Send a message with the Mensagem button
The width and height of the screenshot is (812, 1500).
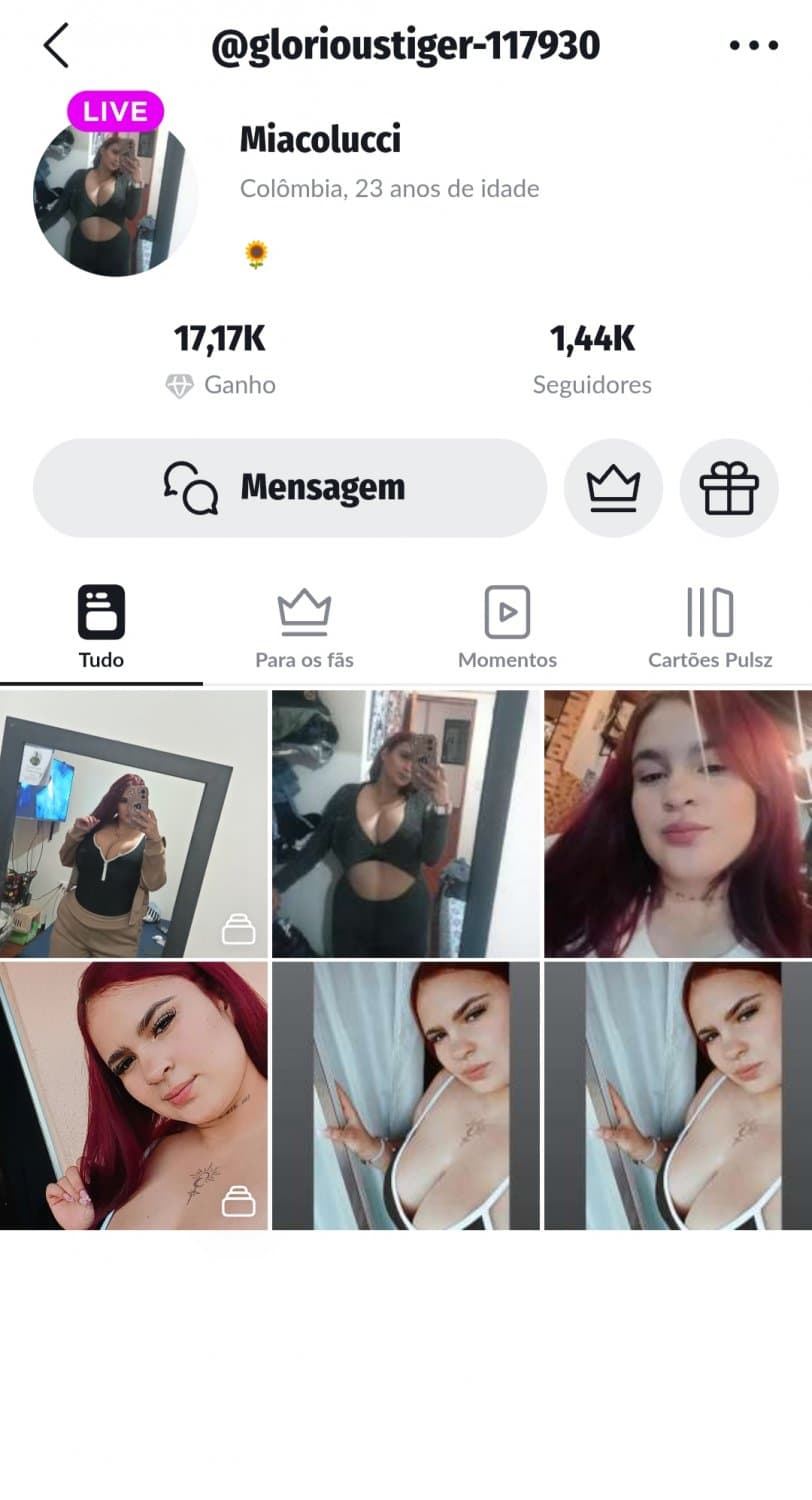tap(290, 488)
